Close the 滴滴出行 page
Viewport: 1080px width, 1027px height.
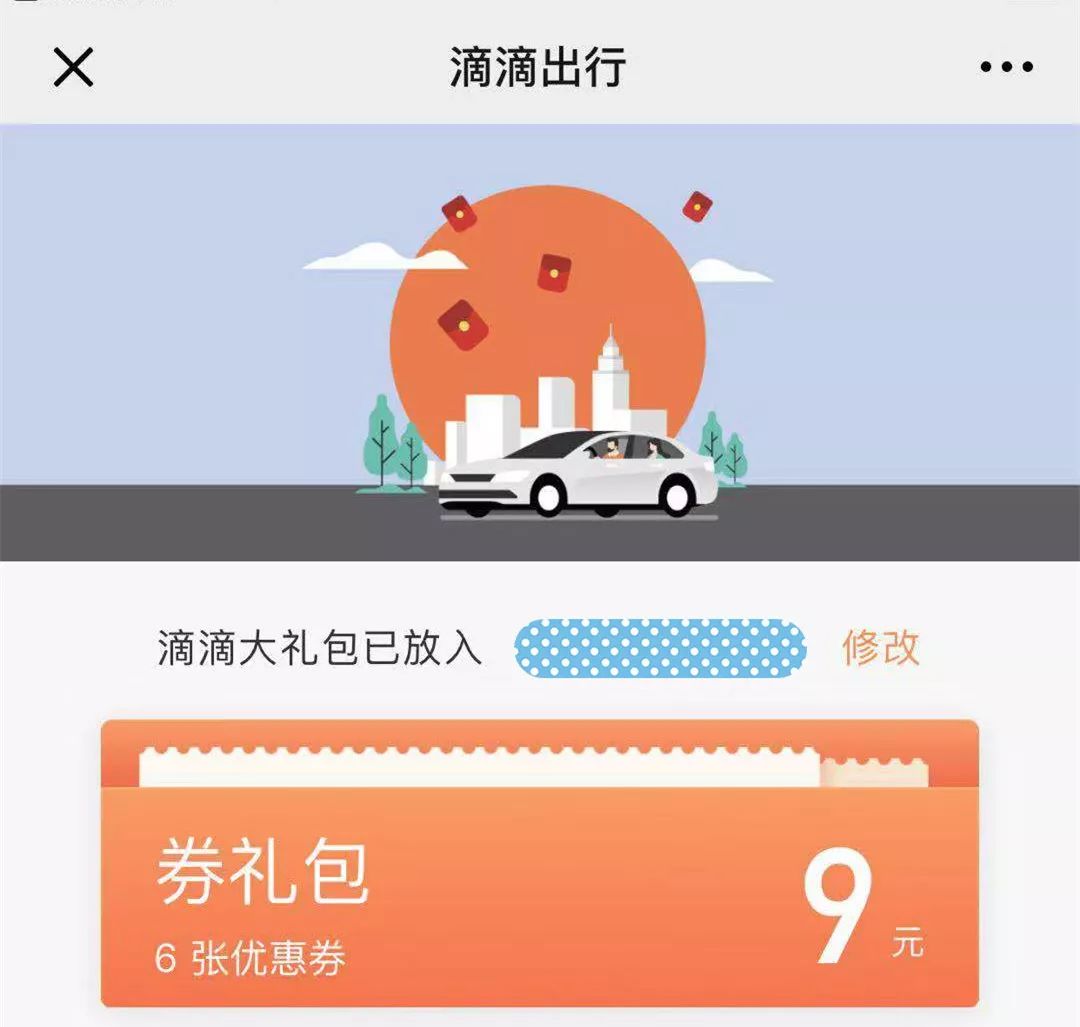point(73,68)
